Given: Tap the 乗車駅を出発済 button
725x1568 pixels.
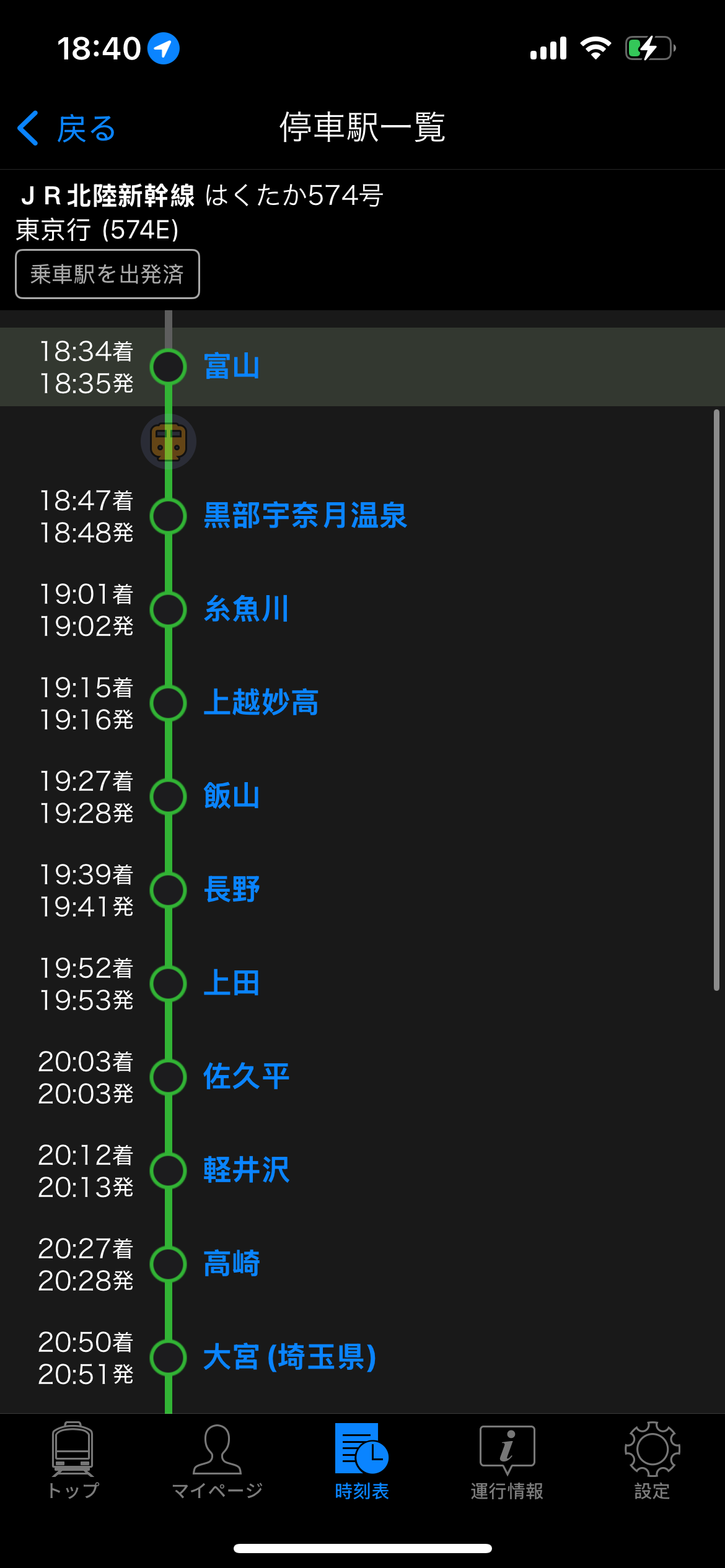Looking at the screenshot, I should pos(107,274).
